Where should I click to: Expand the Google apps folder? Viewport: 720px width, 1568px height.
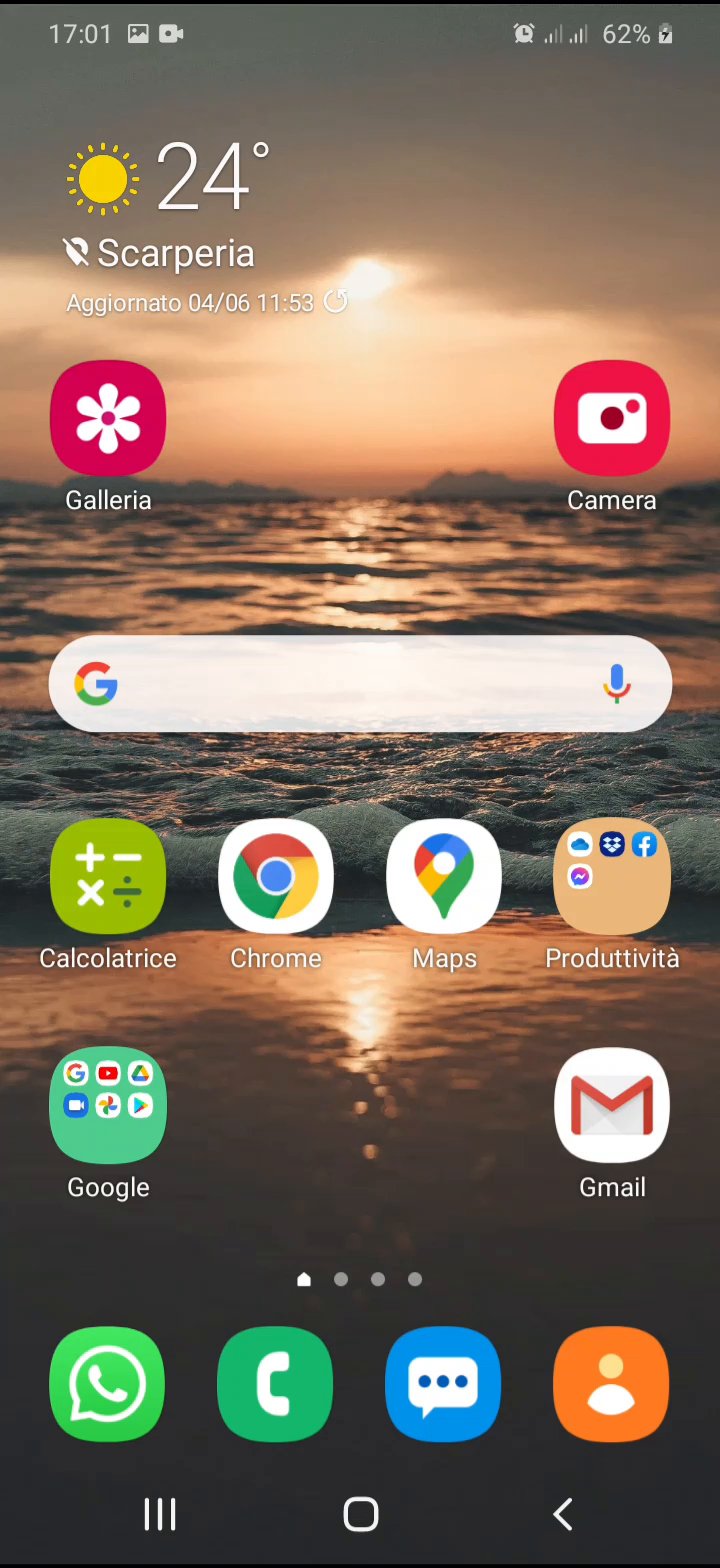tap(108, 1105)
